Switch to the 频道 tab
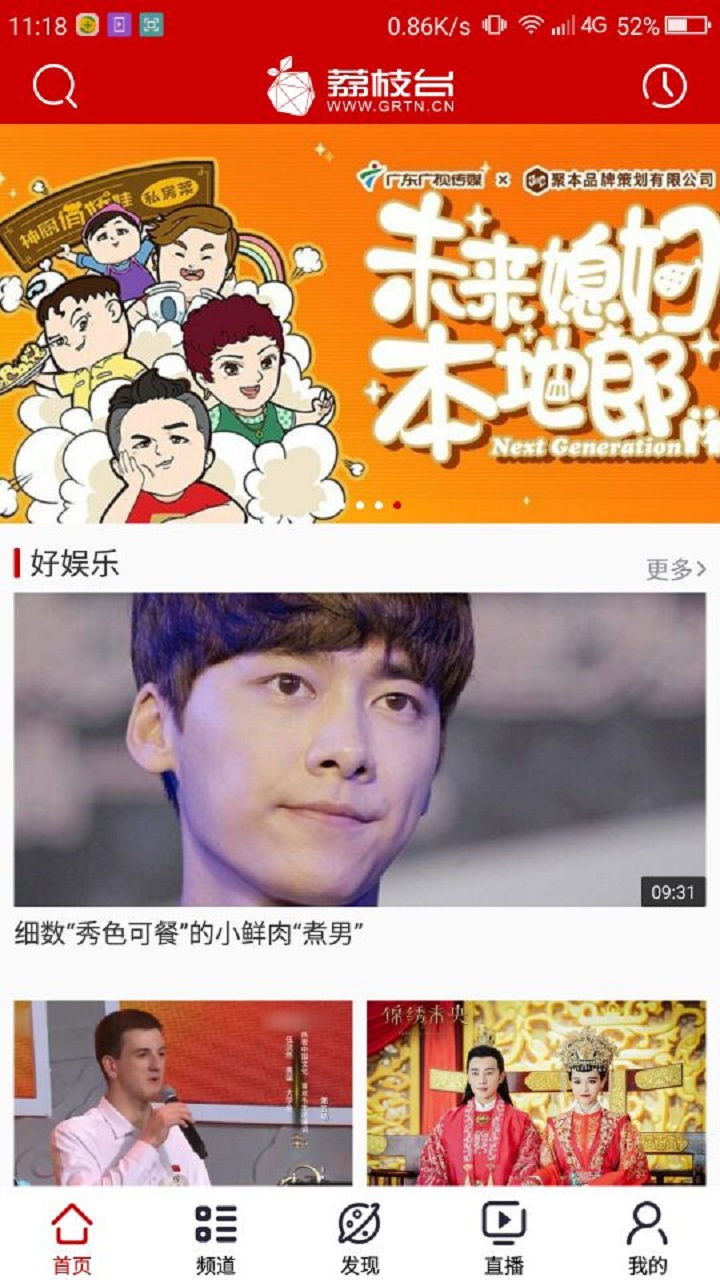720x1280 pixels. [x=216, y=1238]
